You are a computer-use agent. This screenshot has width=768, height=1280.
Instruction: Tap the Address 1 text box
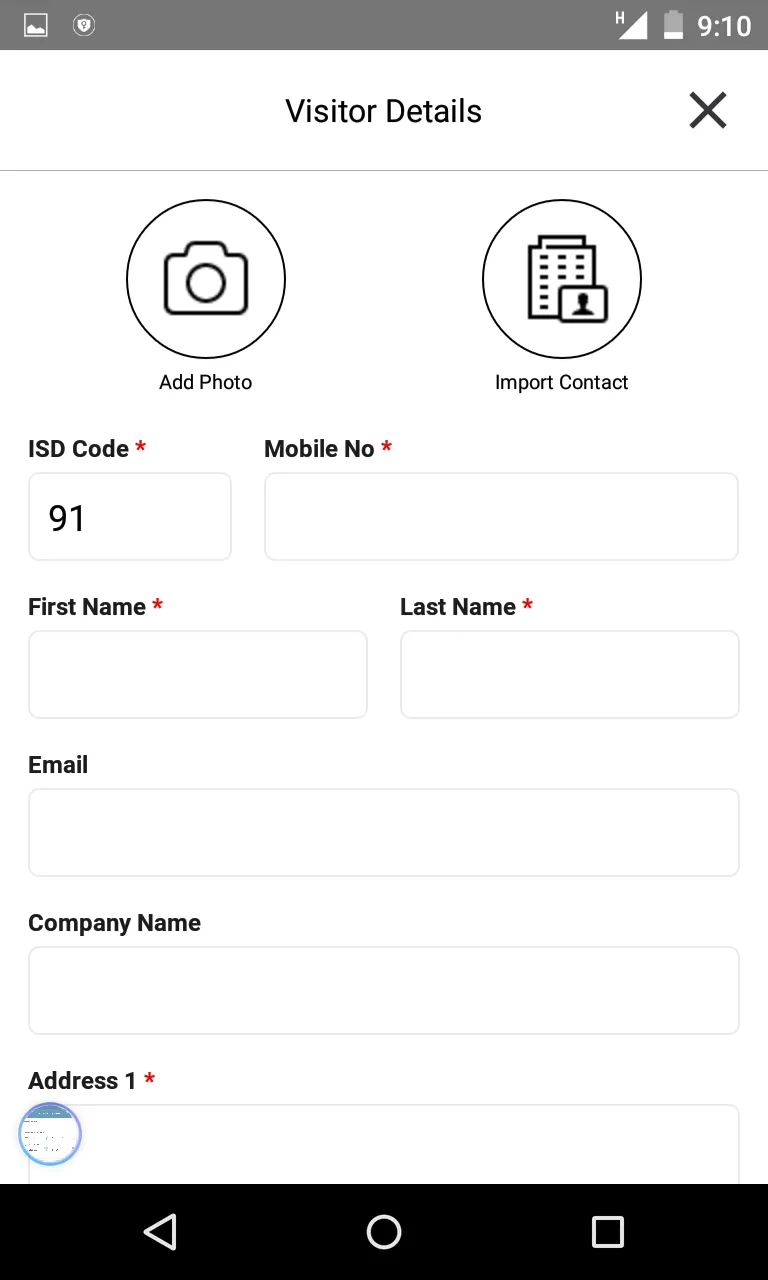pos(400,1144)
